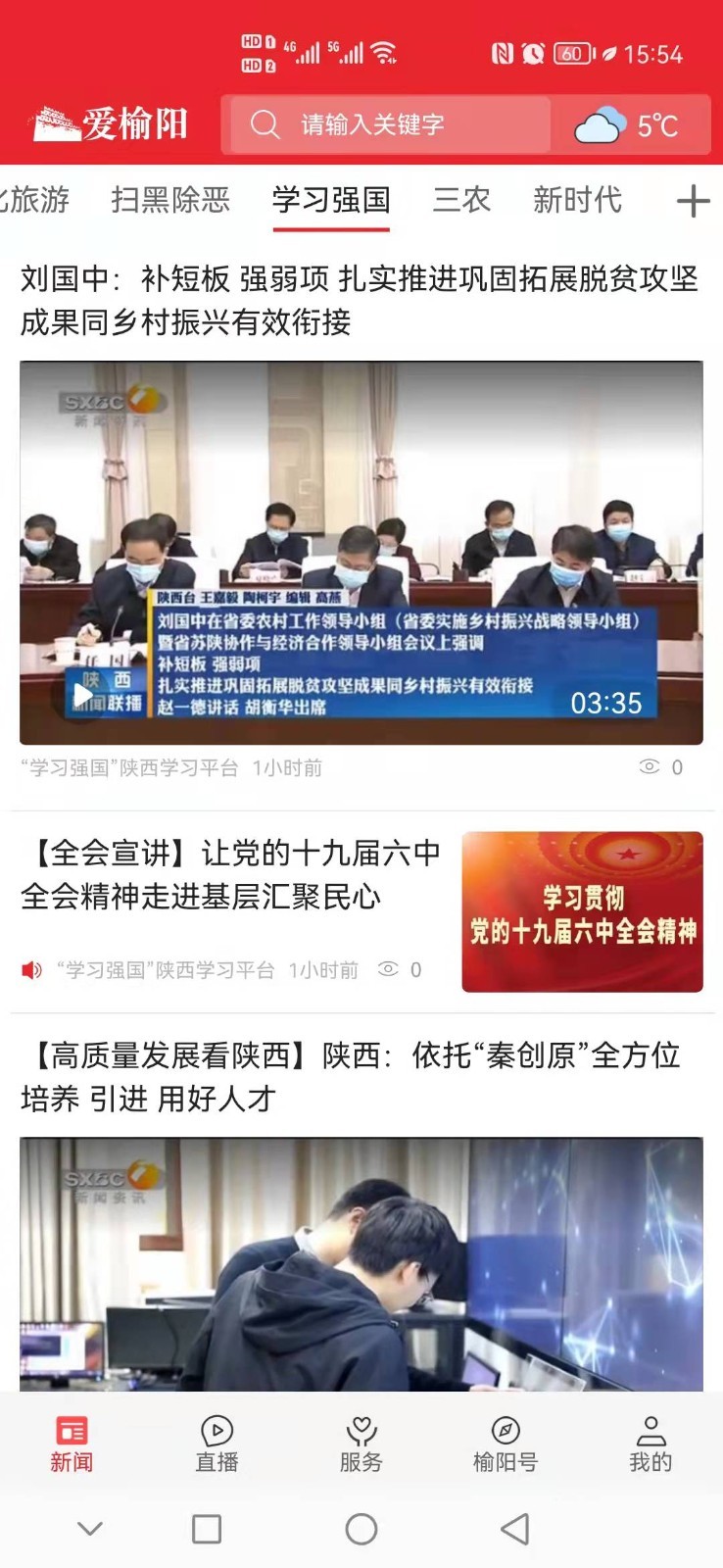Select the 新闻 bottom tab
The width and height of the screenshot is (723, 1568).
72,1444
